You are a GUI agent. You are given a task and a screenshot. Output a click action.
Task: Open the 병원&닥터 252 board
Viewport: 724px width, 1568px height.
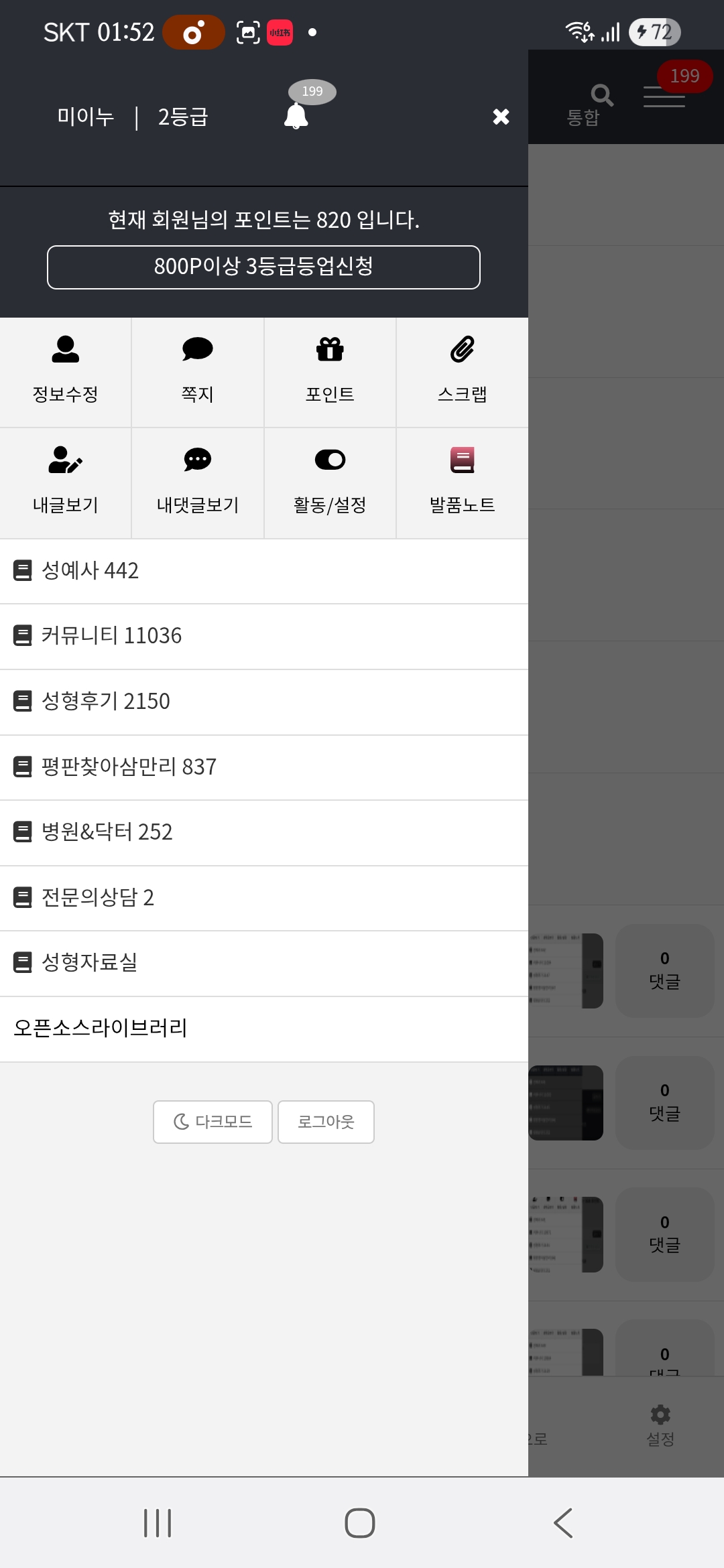pos(264,832)
